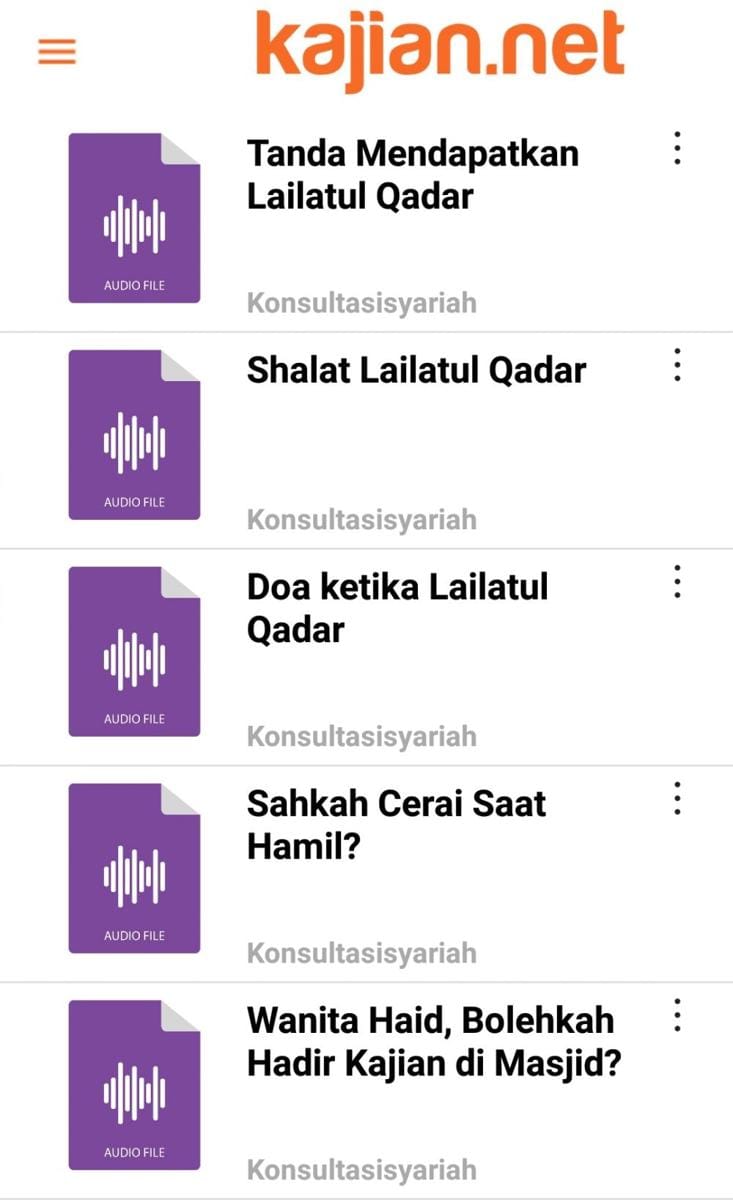Viewport: 733px width, 1200px height.
Task: Open the kebab menu for Sahkah Cerai Saat Hamil?
Action: [679, 799]
